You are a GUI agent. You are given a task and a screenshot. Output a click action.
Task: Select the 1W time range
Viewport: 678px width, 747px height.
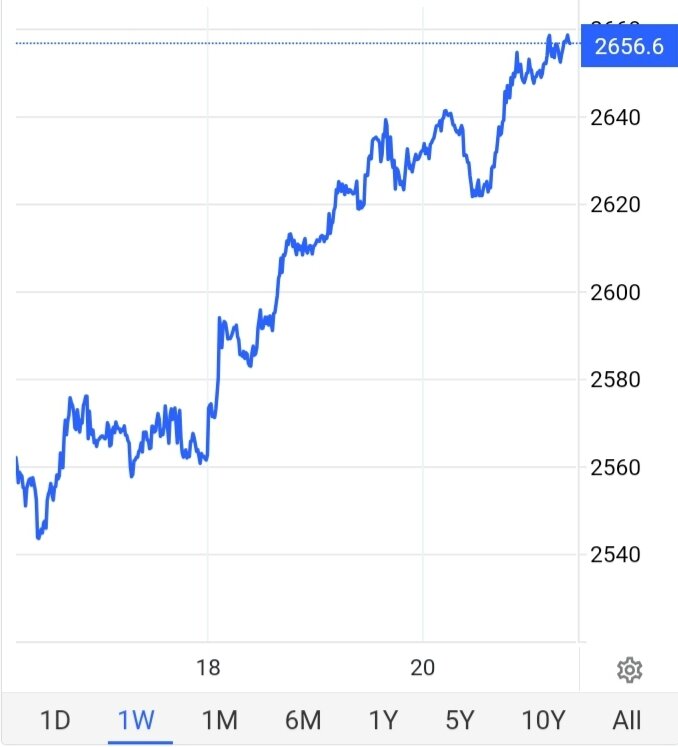tap(136, 719)
